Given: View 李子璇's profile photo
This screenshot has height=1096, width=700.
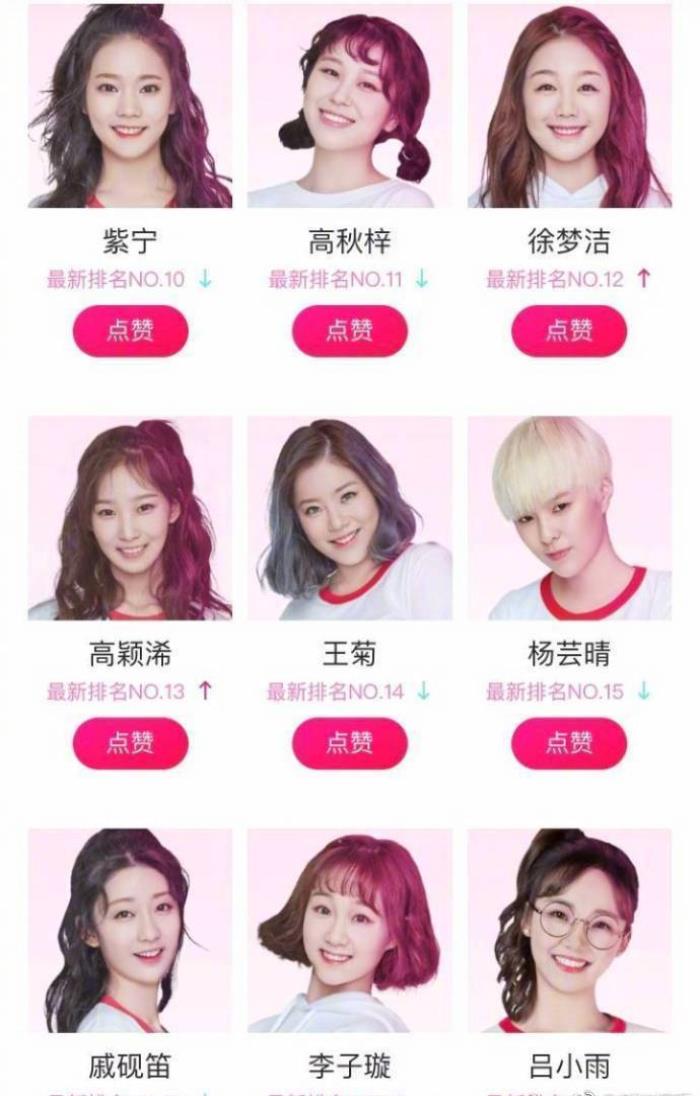Looking at the screenshot, I should pos(349,930).
